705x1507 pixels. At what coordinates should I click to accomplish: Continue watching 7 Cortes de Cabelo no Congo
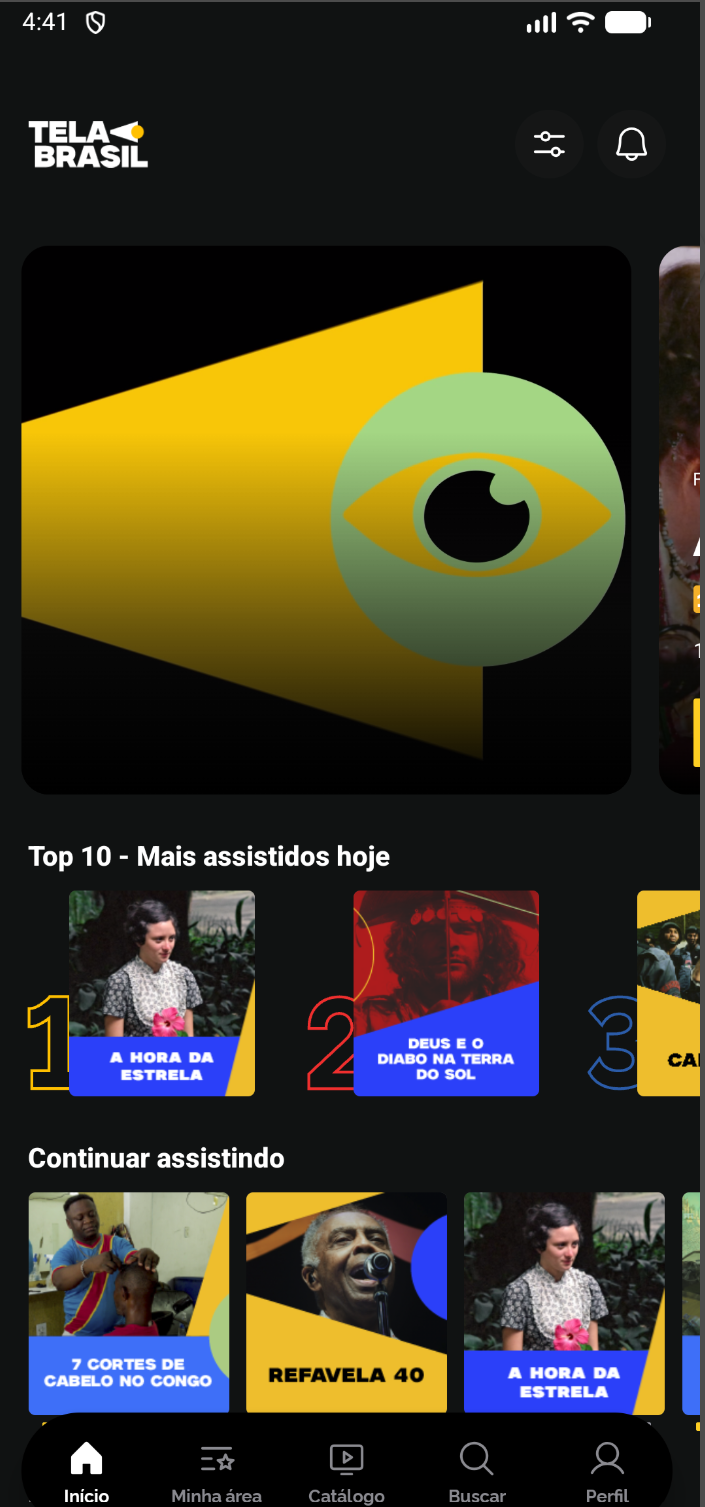click(129, 1302)
